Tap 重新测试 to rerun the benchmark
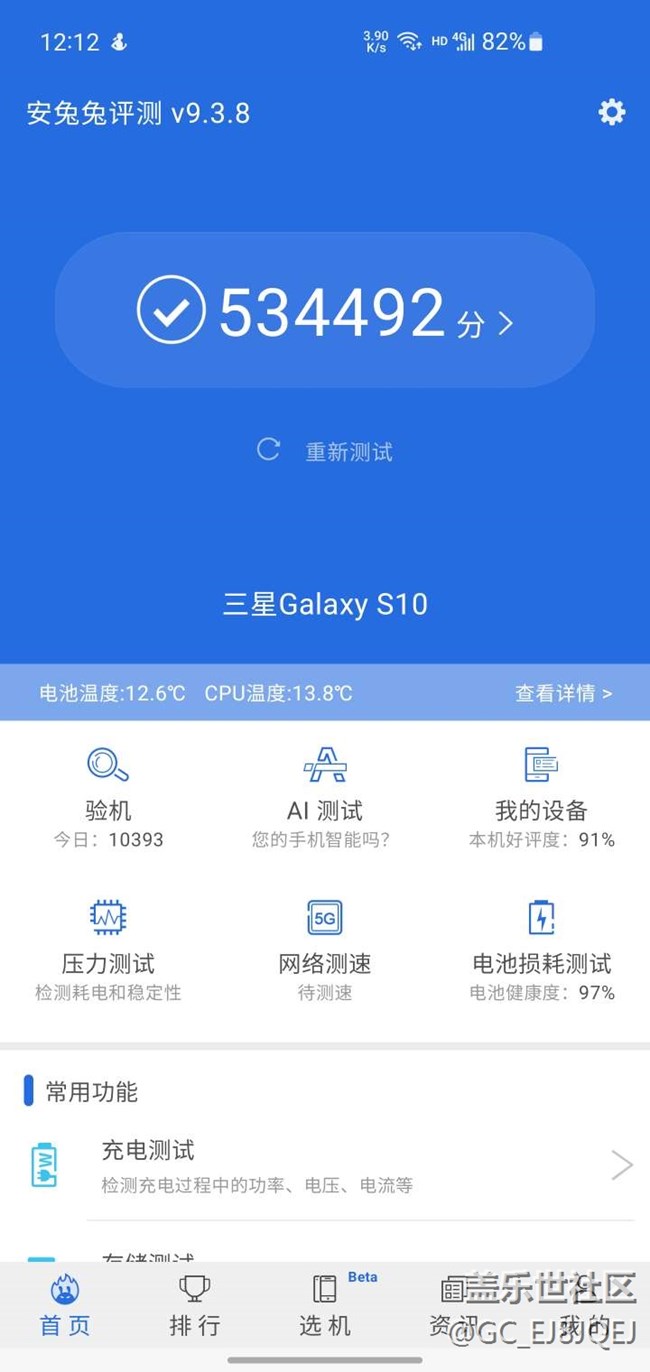The height and width of the screenshot is (1372, 650). pos(326,451)
